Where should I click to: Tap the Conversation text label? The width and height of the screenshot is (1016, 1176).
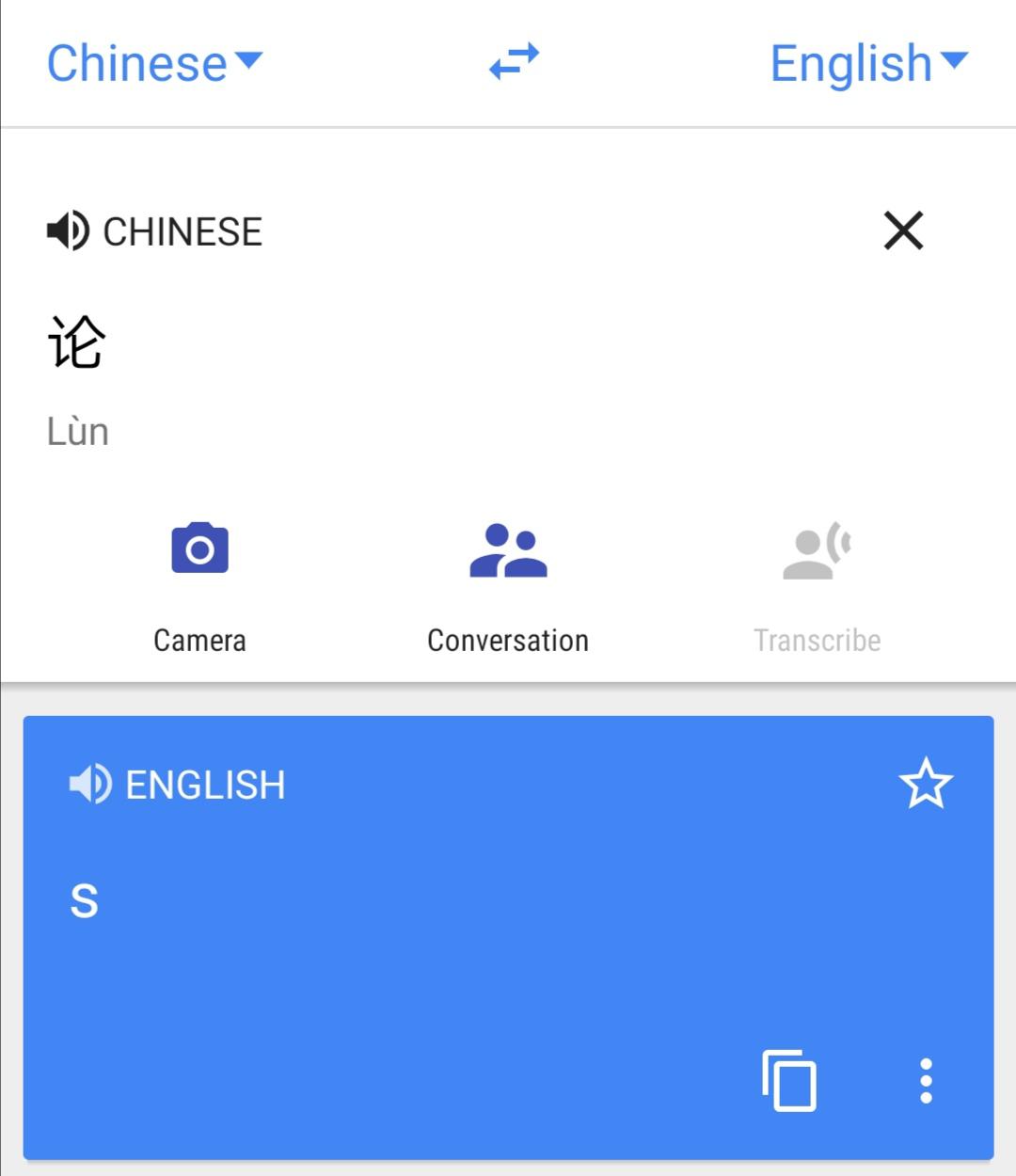(x=507, y=640)
